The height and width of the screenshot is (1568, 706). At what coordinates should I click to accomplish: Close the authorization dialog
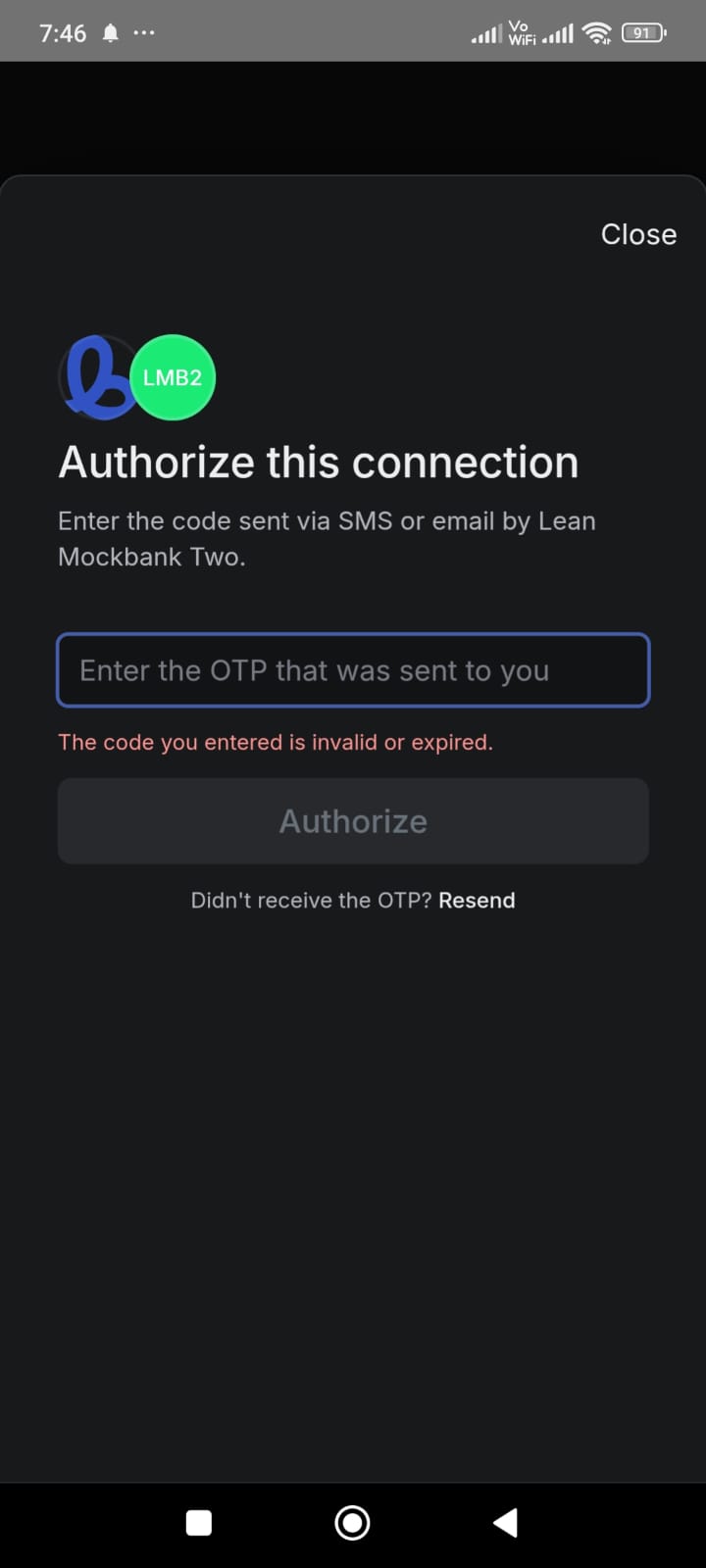coord(638,234)
